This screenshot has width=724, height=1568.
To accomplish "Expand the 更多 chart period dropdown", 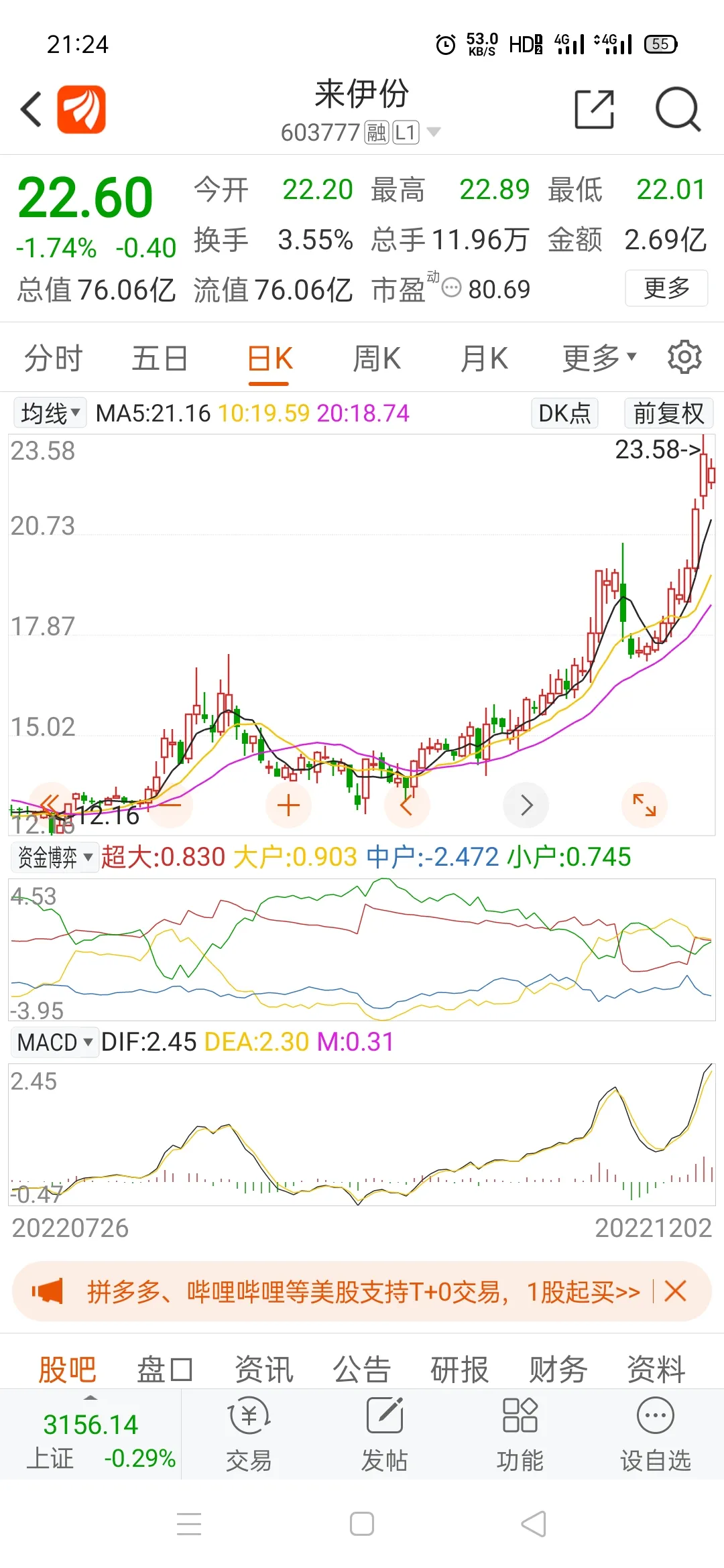I will click(599, 358).
